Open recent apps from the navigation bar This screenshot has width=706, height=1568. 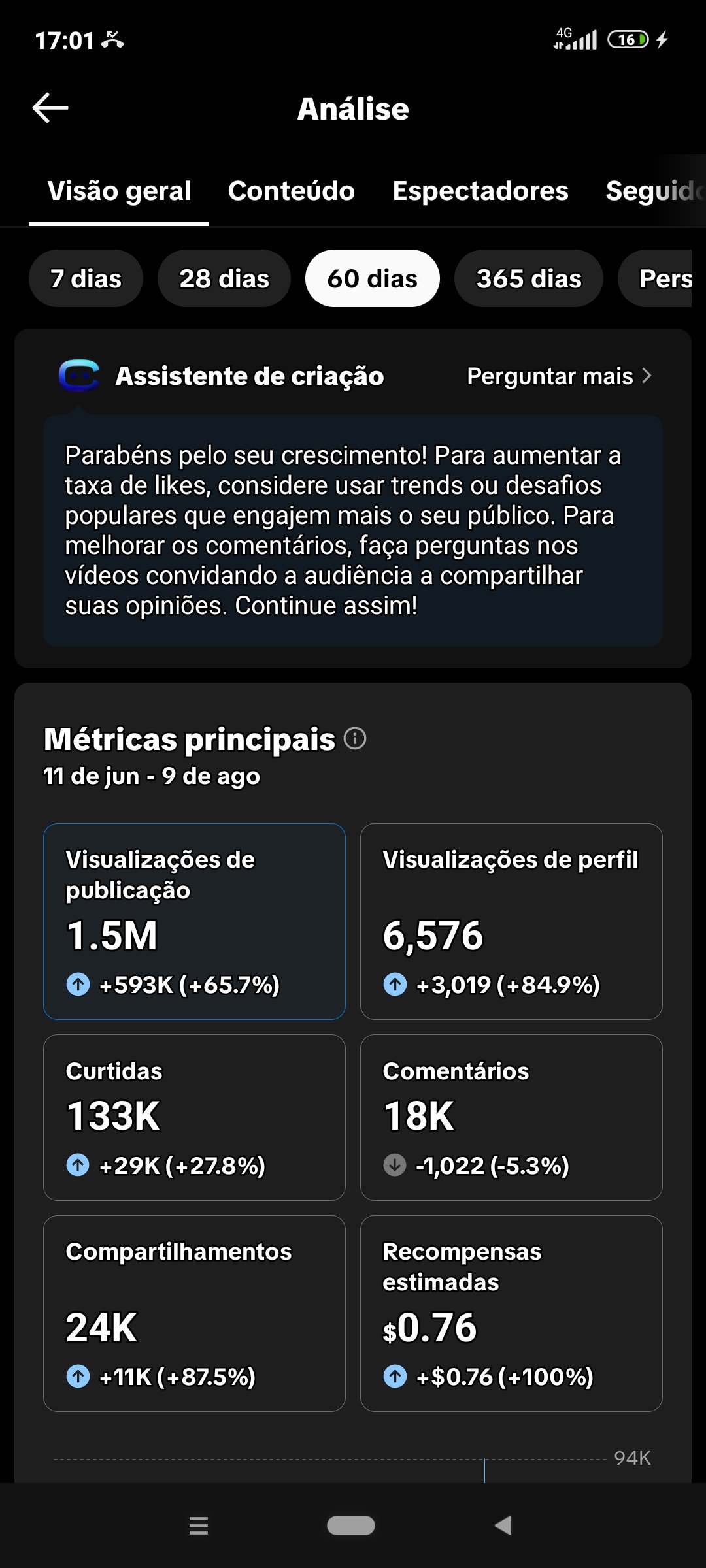[x=199, y=1526]
